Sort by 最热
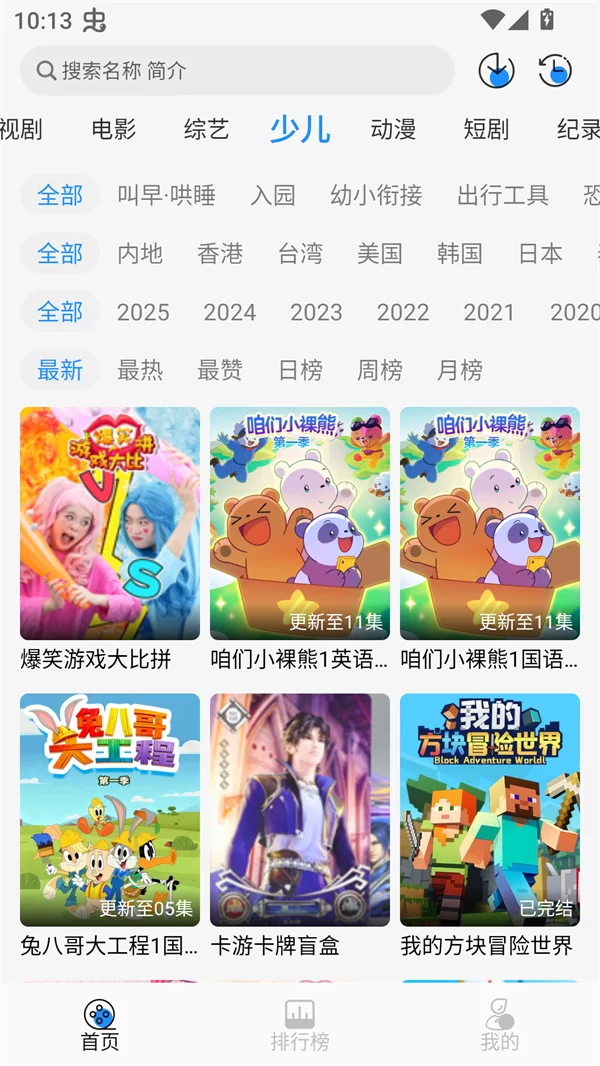Viewport: 600px width, 1066px height. pyautogui.click(x=140, y=370)
